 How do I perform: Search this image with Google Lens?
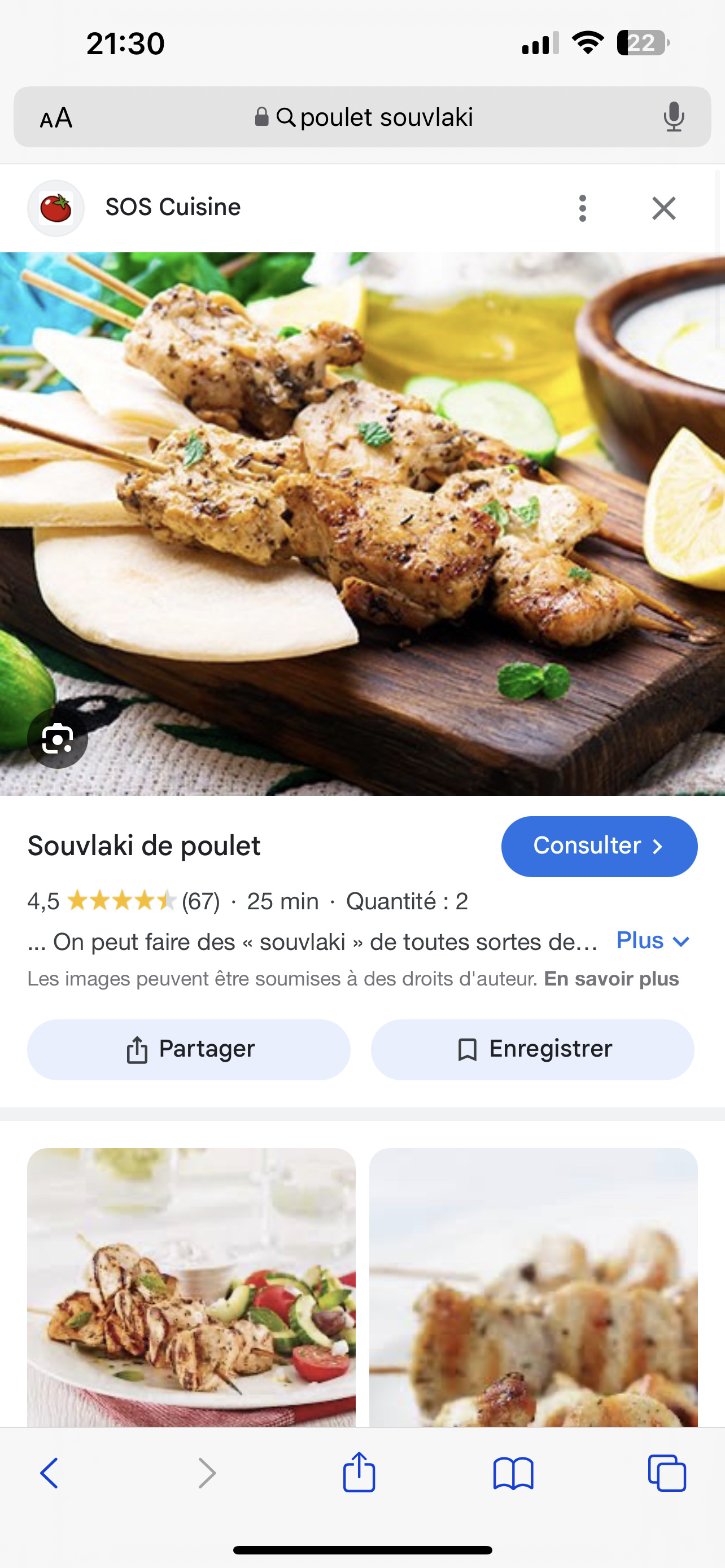coord(58,738)
